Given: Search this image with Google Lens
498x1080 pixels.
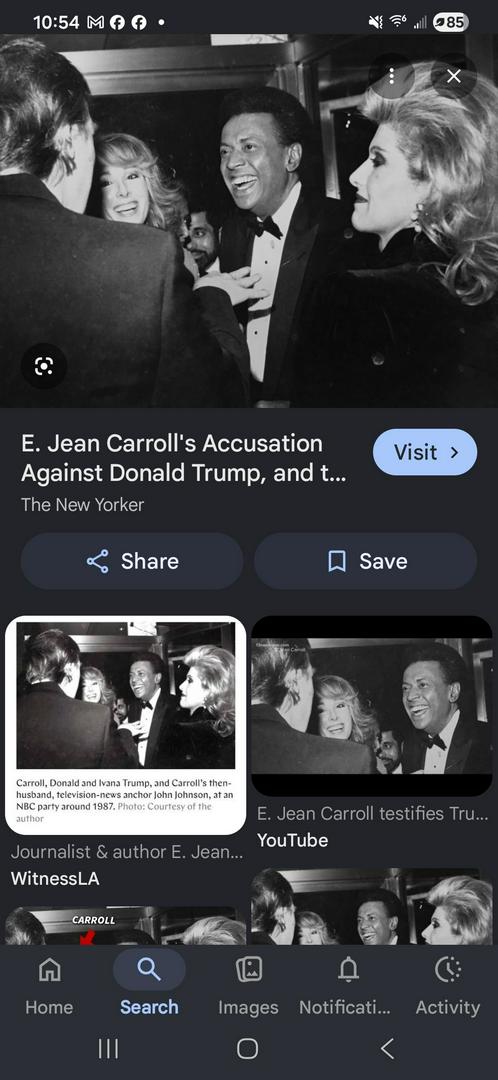Looking at the screenshot, I should point(44,366).
